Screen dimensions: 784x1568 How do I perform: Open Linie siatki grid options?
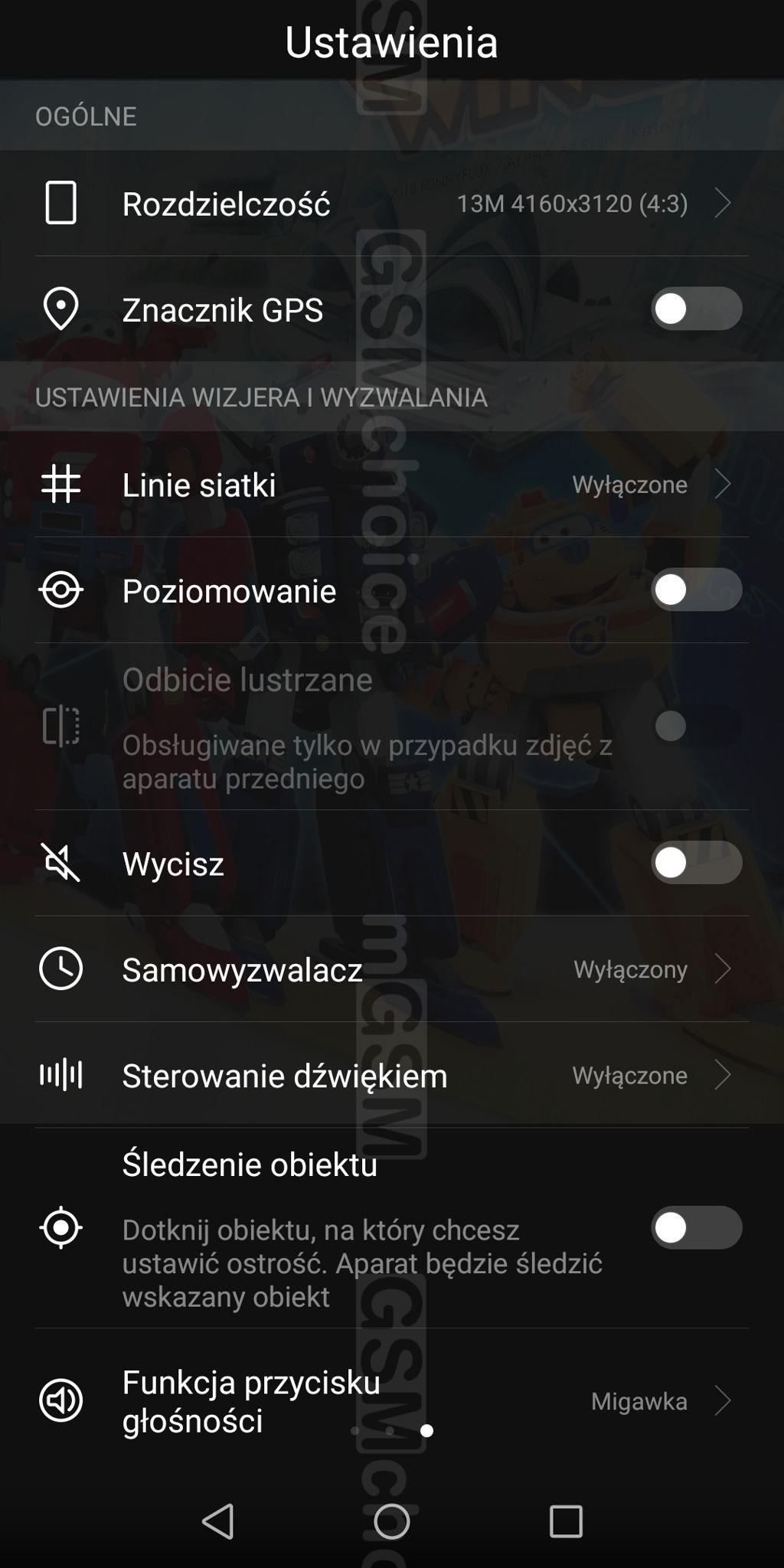tap(390, 485)
